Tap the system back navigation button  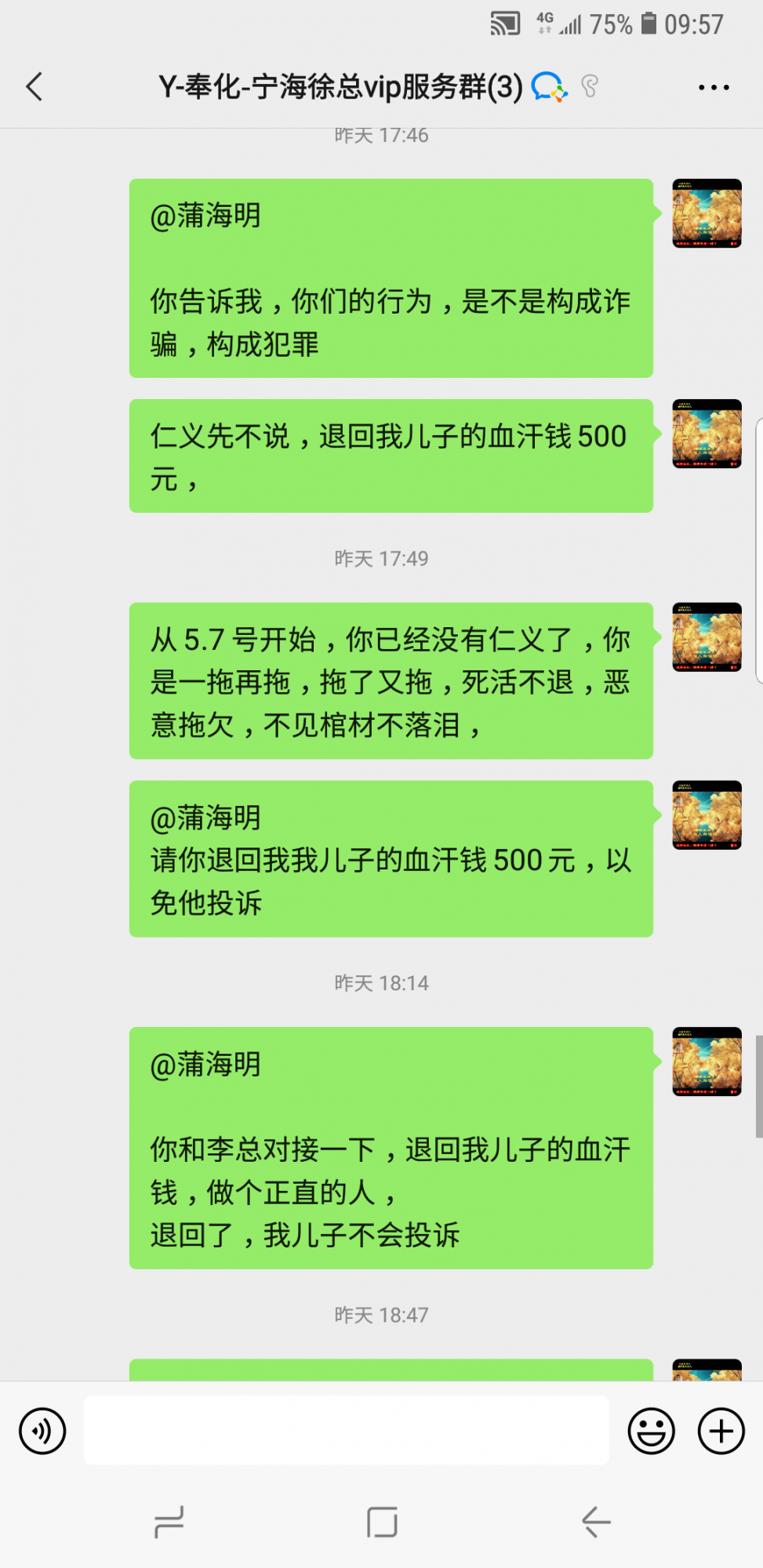point(596,1523)
